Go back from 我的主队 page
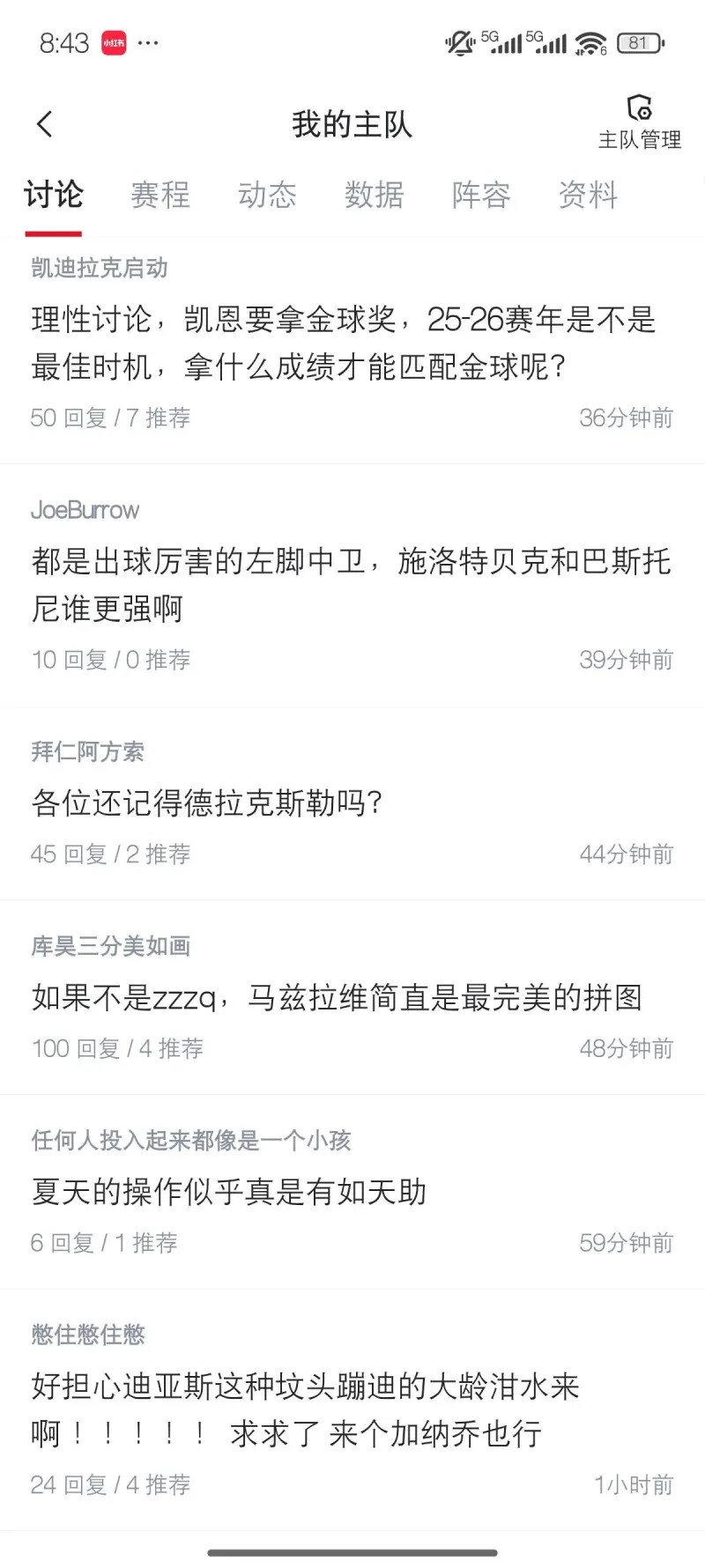The image size is (705, 1568). (x=45, y=124)
